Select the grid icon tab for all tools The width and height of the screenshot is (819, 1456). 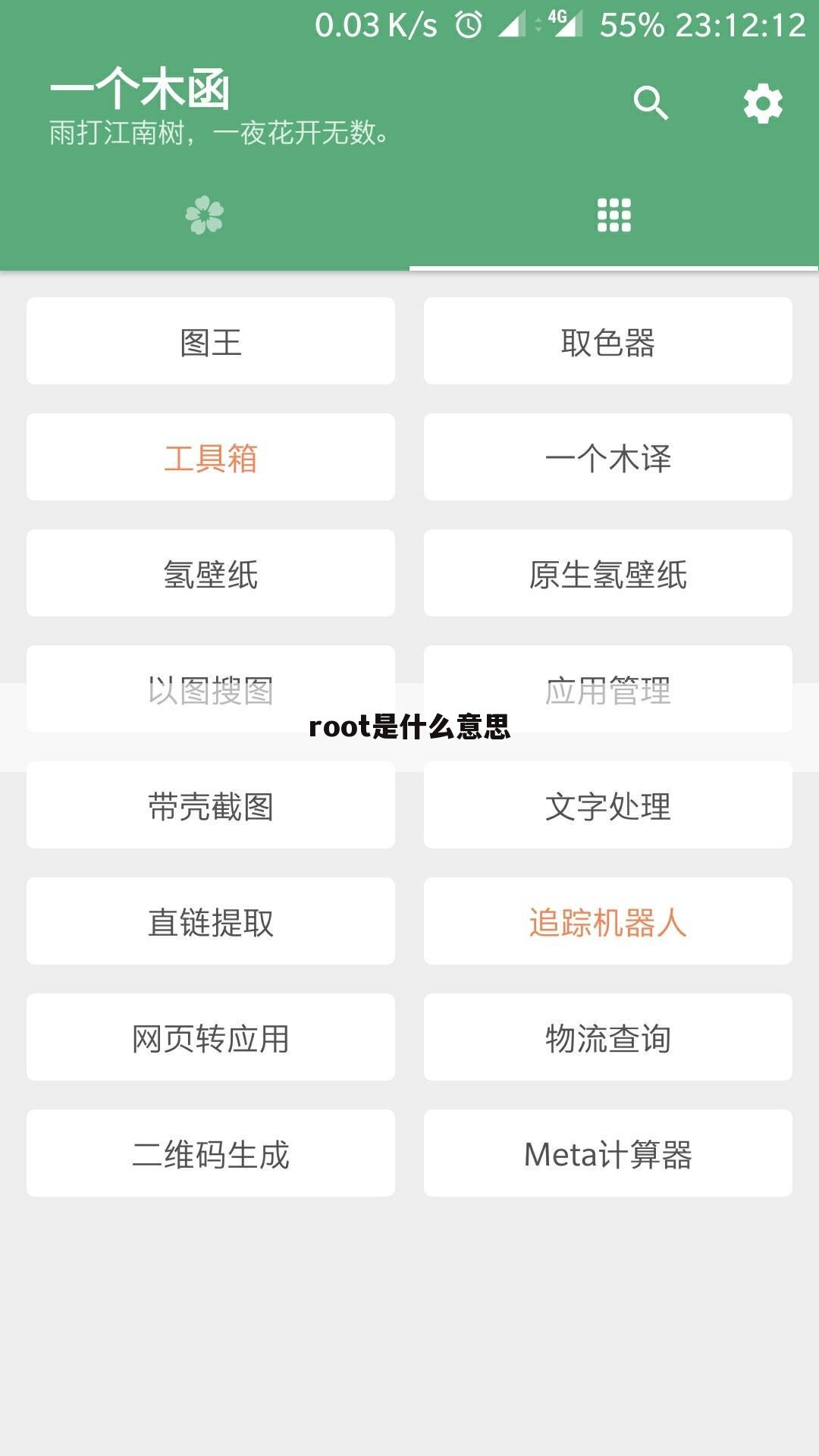point(613,215)
